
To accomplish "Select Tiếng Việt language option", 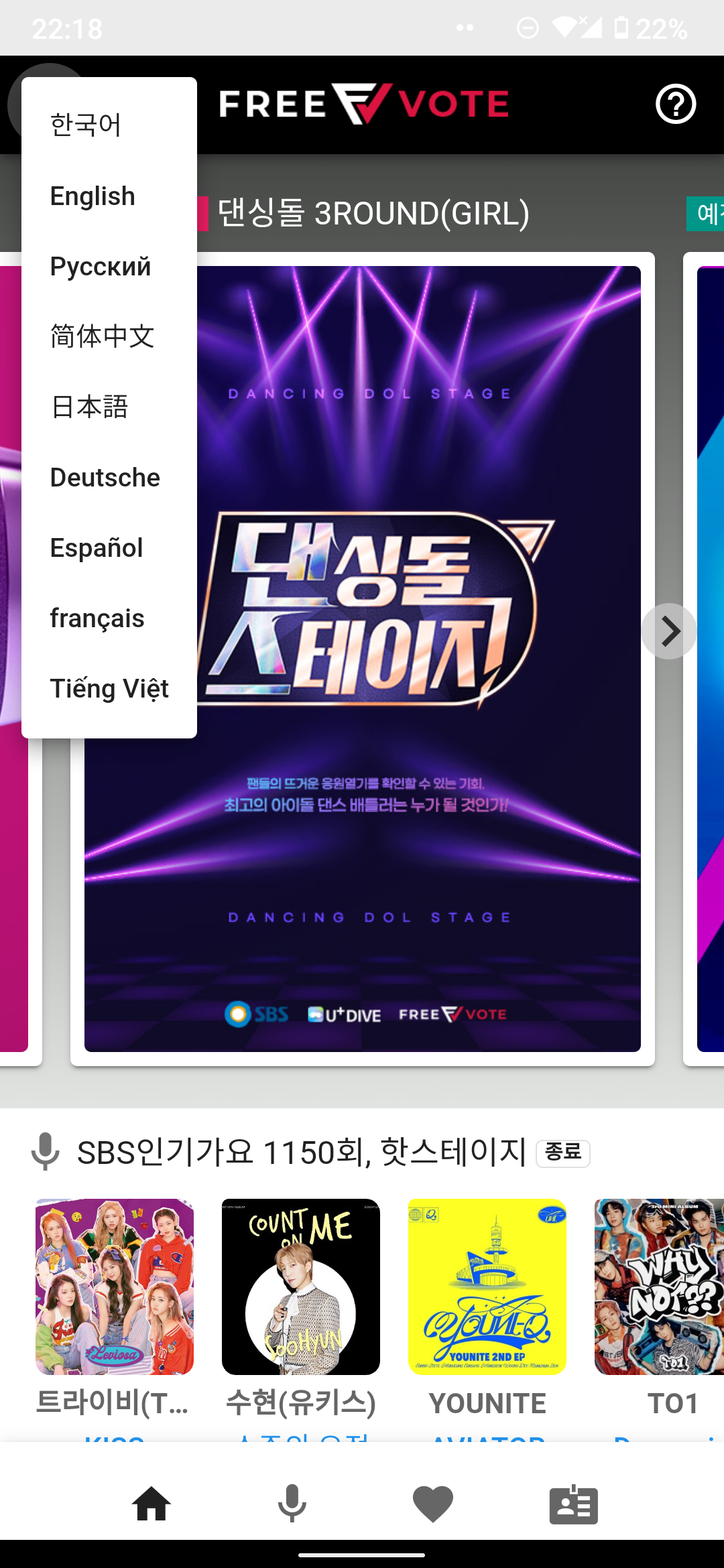I will pos(109,689).
